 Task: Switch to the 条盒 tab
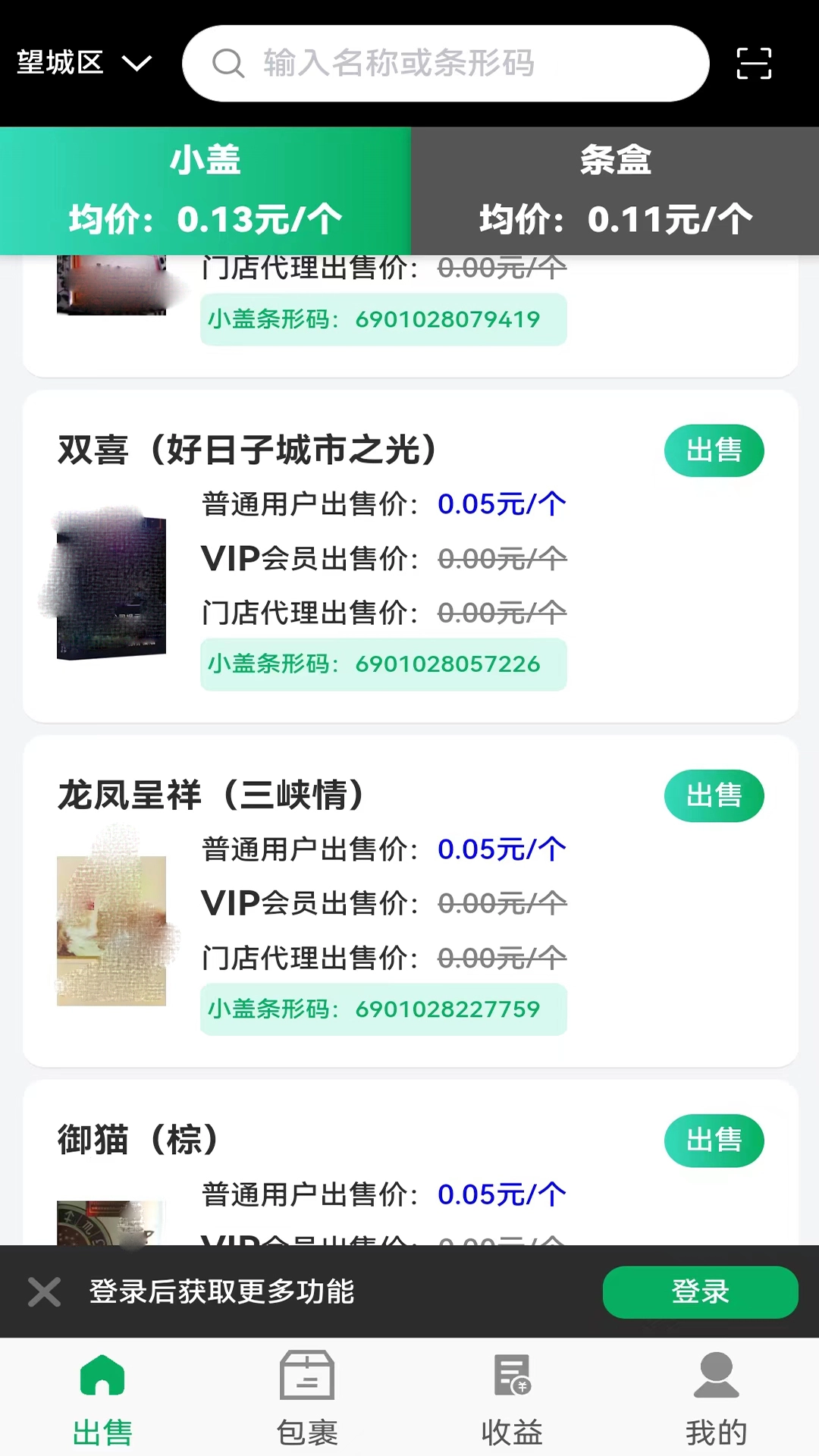[614, 190]
